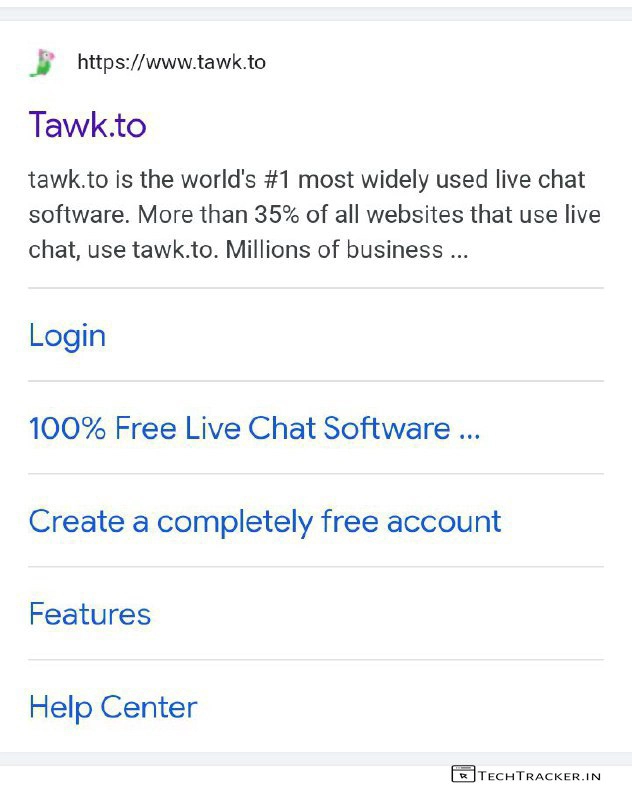Open the Login sitelink

click(67, 335)
